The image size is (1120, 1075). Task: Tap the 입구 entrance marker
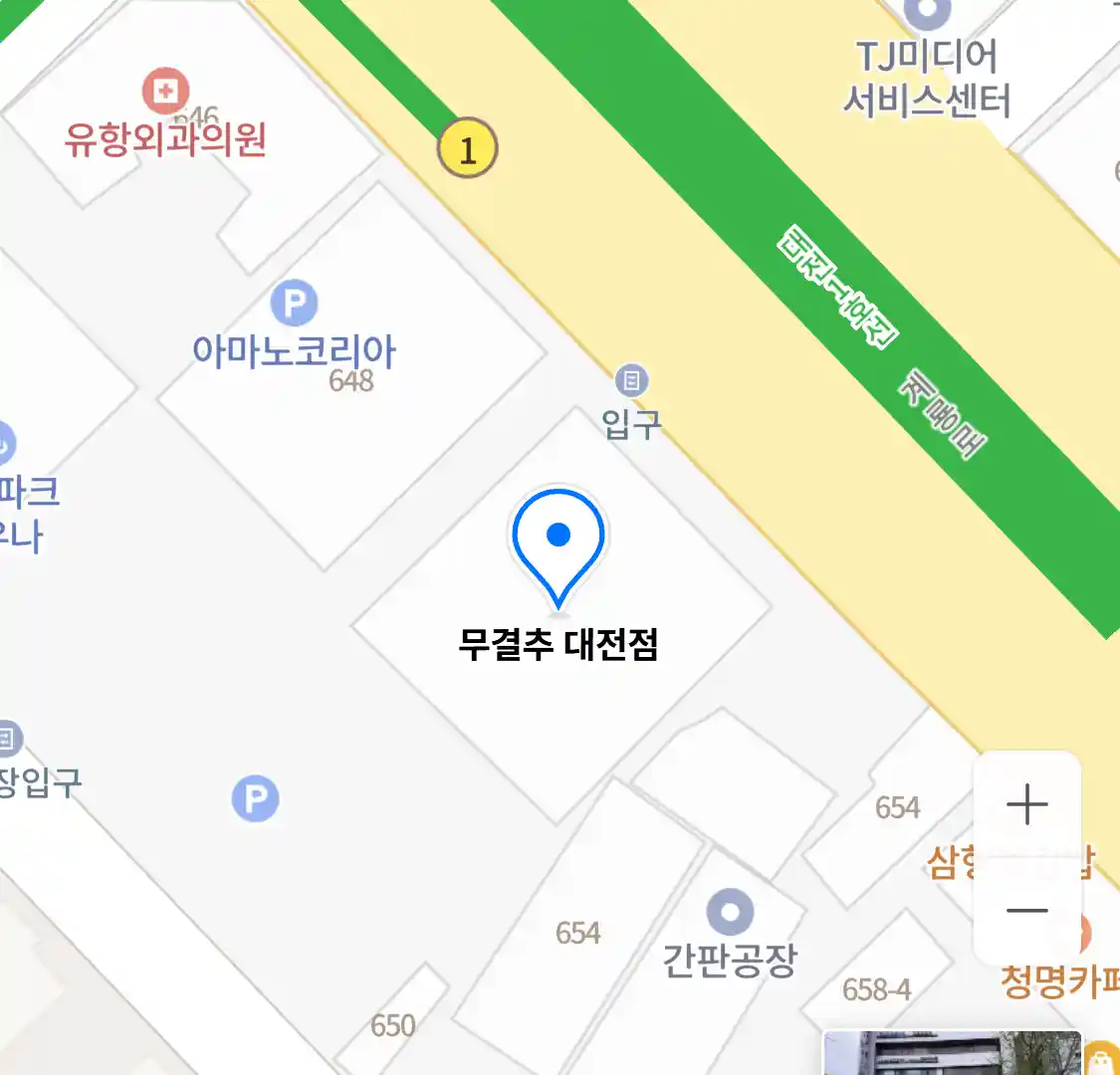click(630, 380)
